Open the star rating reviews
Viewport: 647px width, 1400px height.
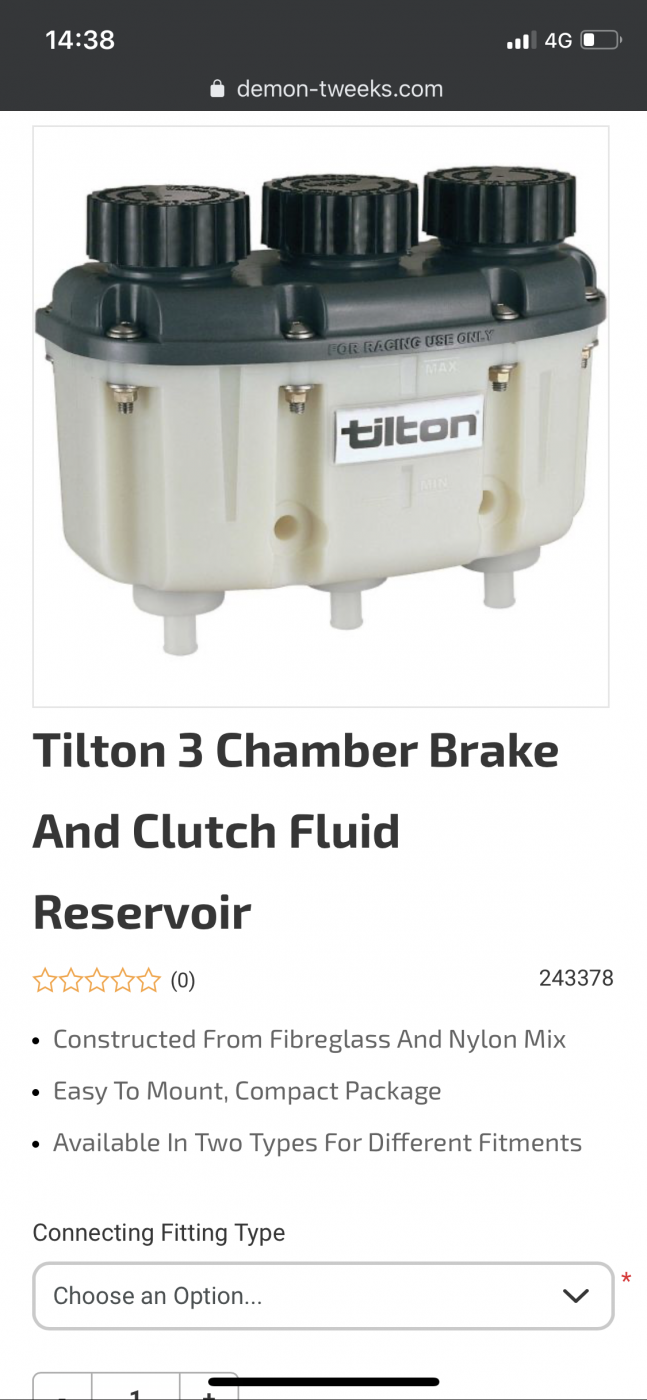coord(97,980)
